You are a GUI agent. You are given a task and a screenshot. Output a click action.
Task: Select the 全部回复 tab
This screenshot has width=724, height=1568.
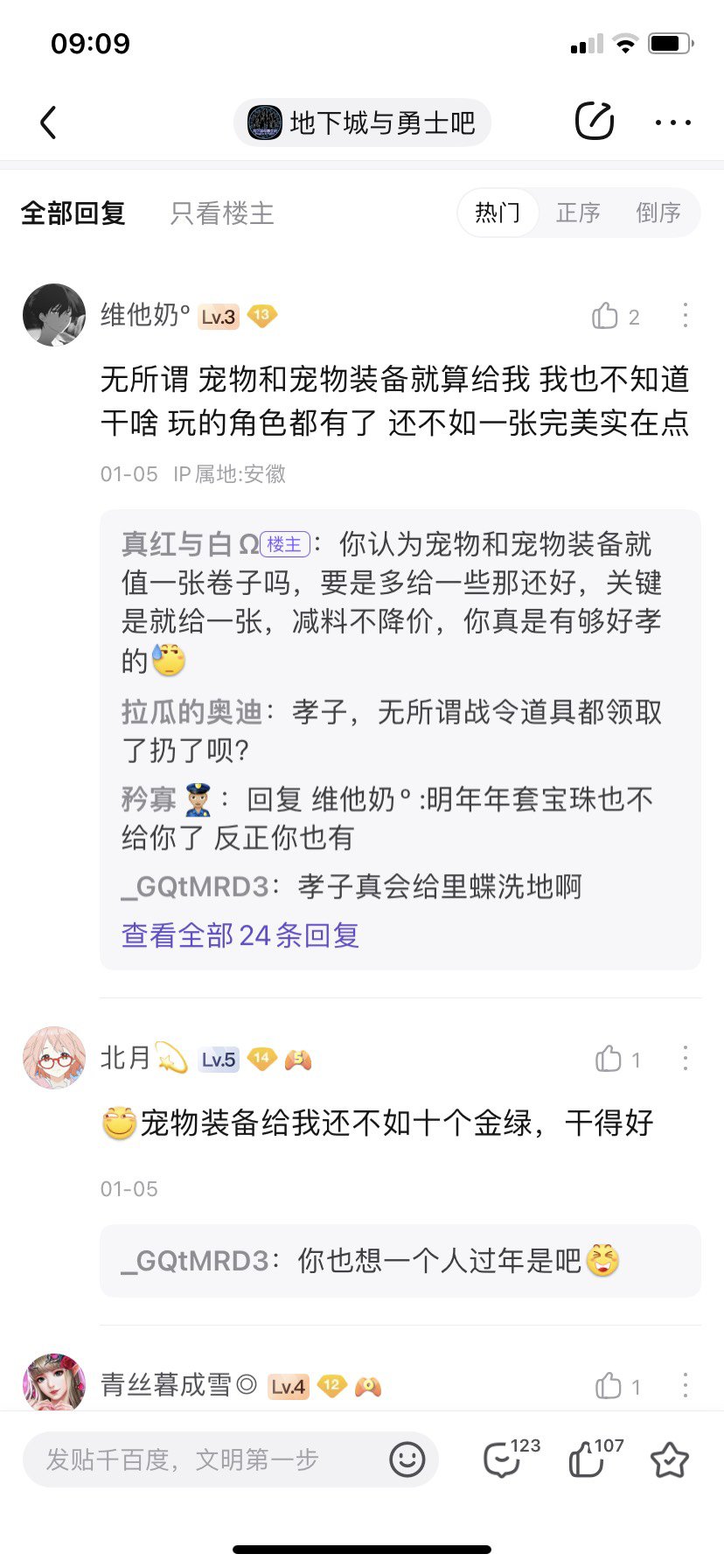point(73,213)
